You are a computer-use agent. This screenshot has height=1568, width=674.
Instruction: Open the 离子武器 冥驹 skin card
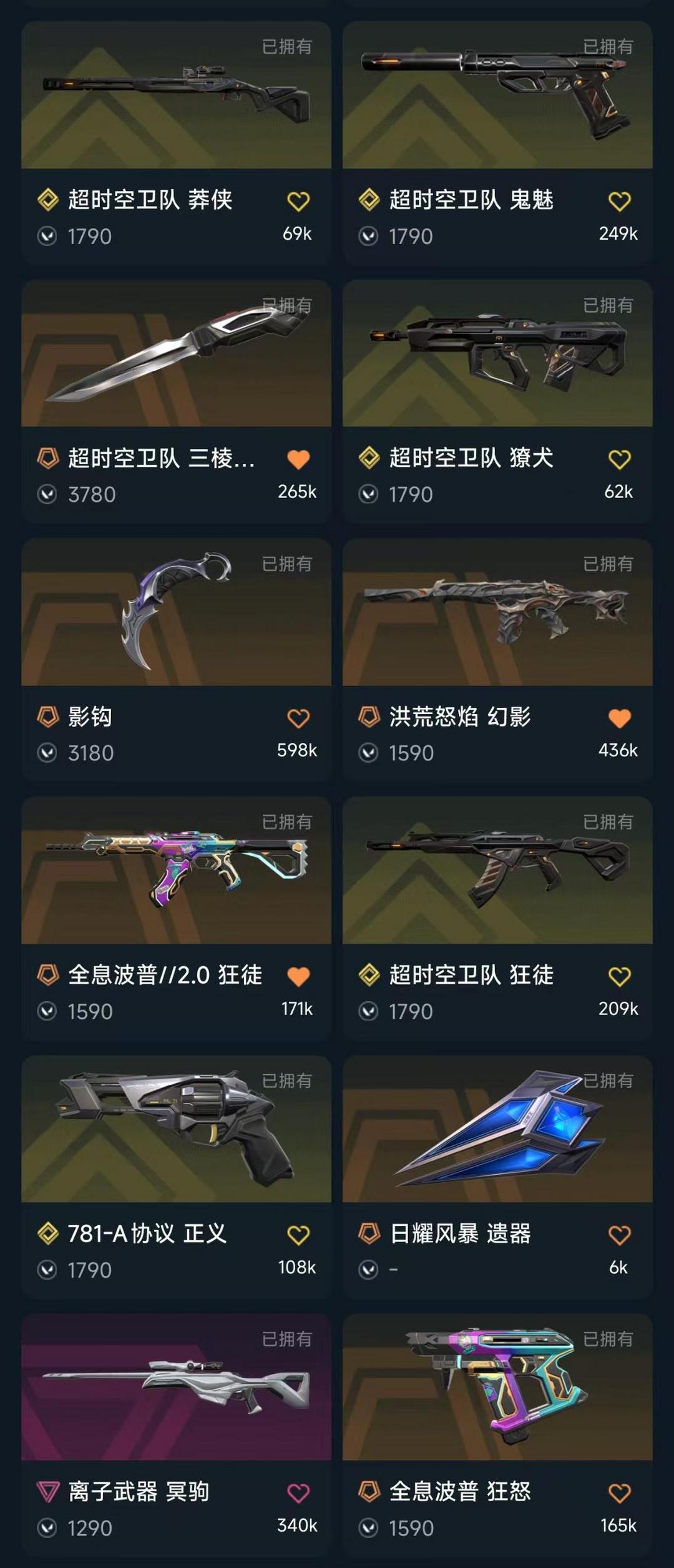(x=176, y=1434)
